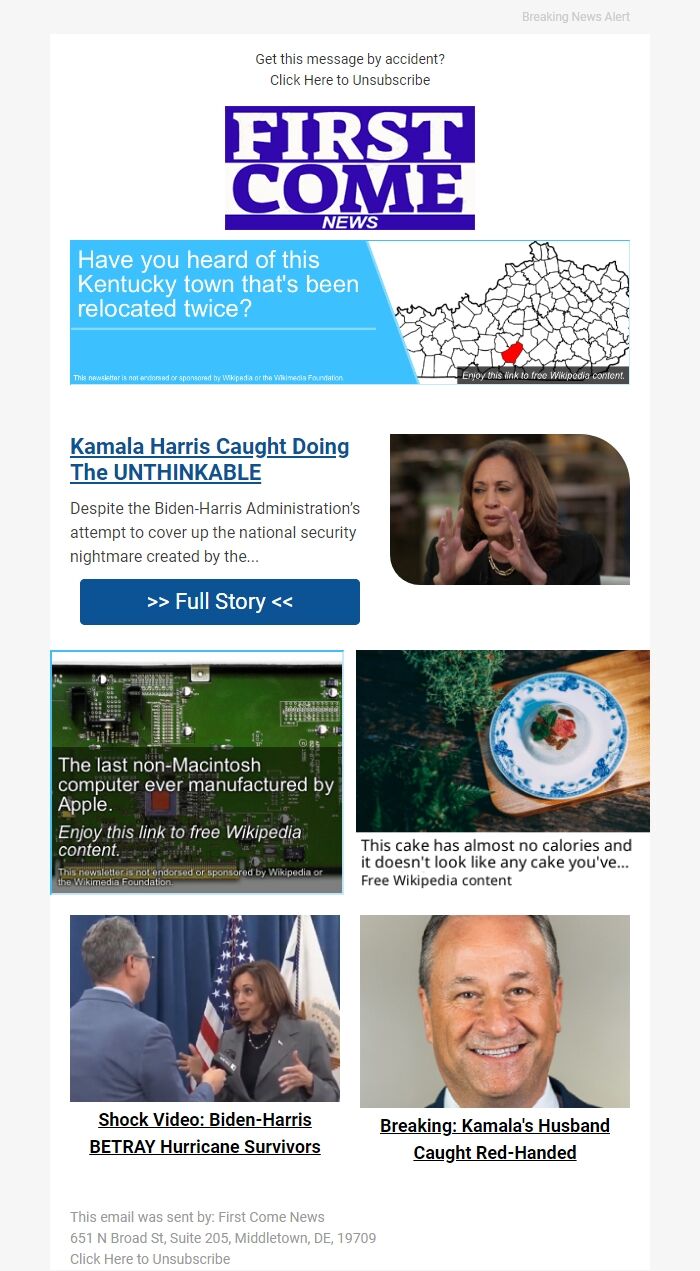The width and height of the screenshot is (700, 1271).
Task: Tap the smiling man portrait image
Action: (495, 1010)
